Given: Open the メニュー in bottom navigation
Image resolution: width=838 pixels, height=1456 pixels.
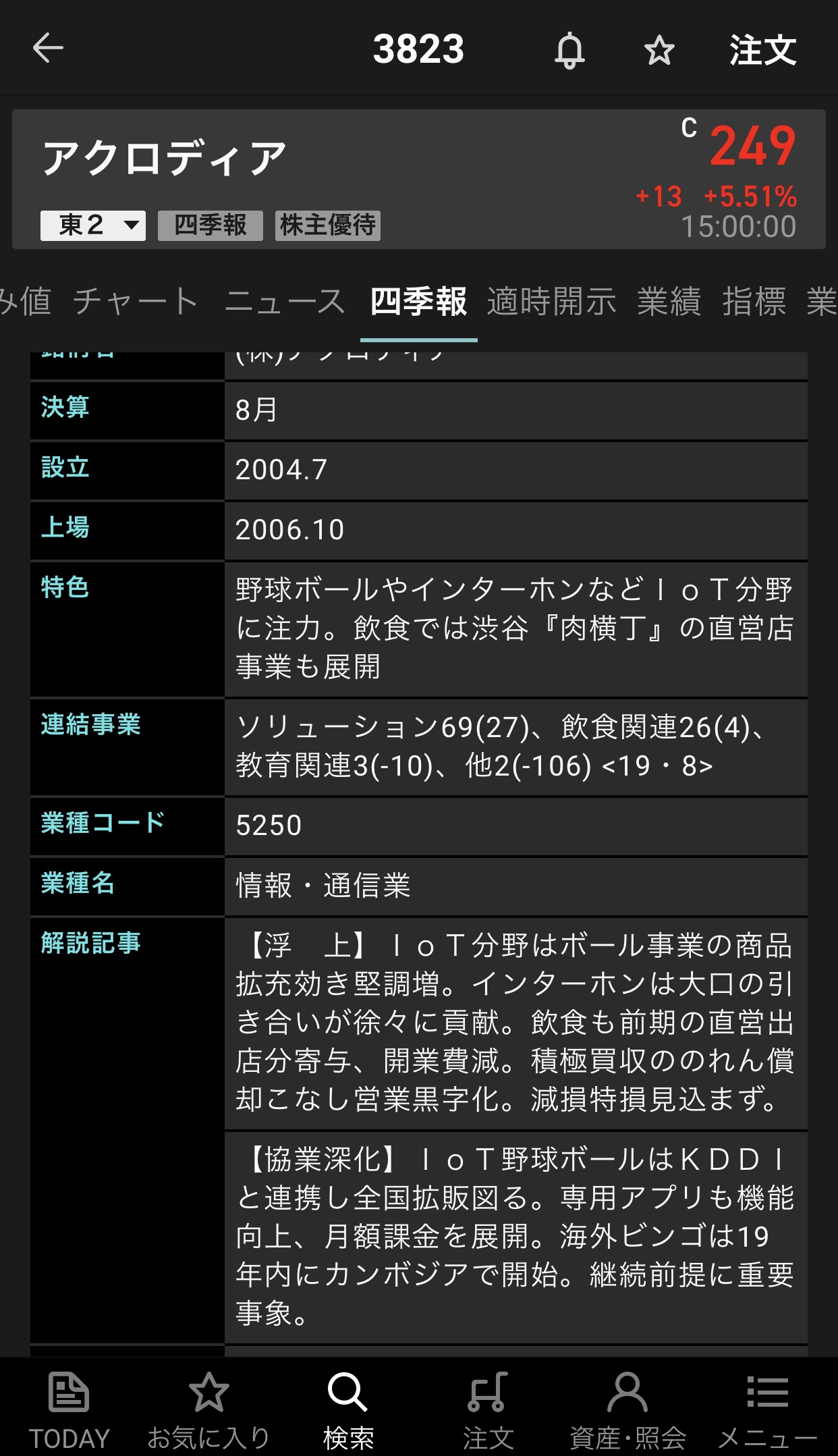Looking at the screenshot, I should pyautogui.click(x=767, y=1409).
